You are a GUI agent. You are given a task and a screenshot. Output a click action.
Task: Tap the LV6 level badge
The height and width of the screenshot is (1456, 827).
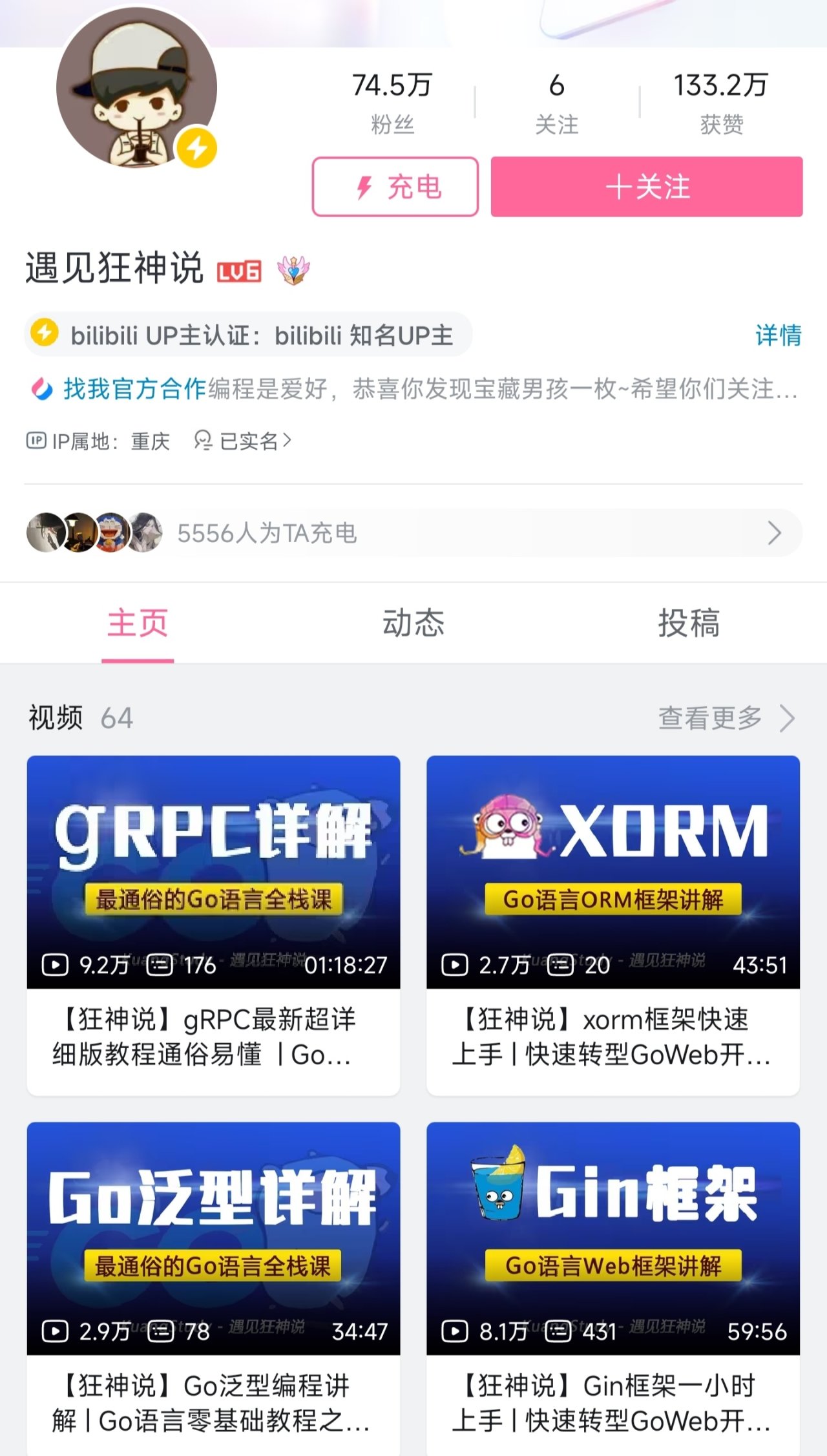click(x=239, y=271)
